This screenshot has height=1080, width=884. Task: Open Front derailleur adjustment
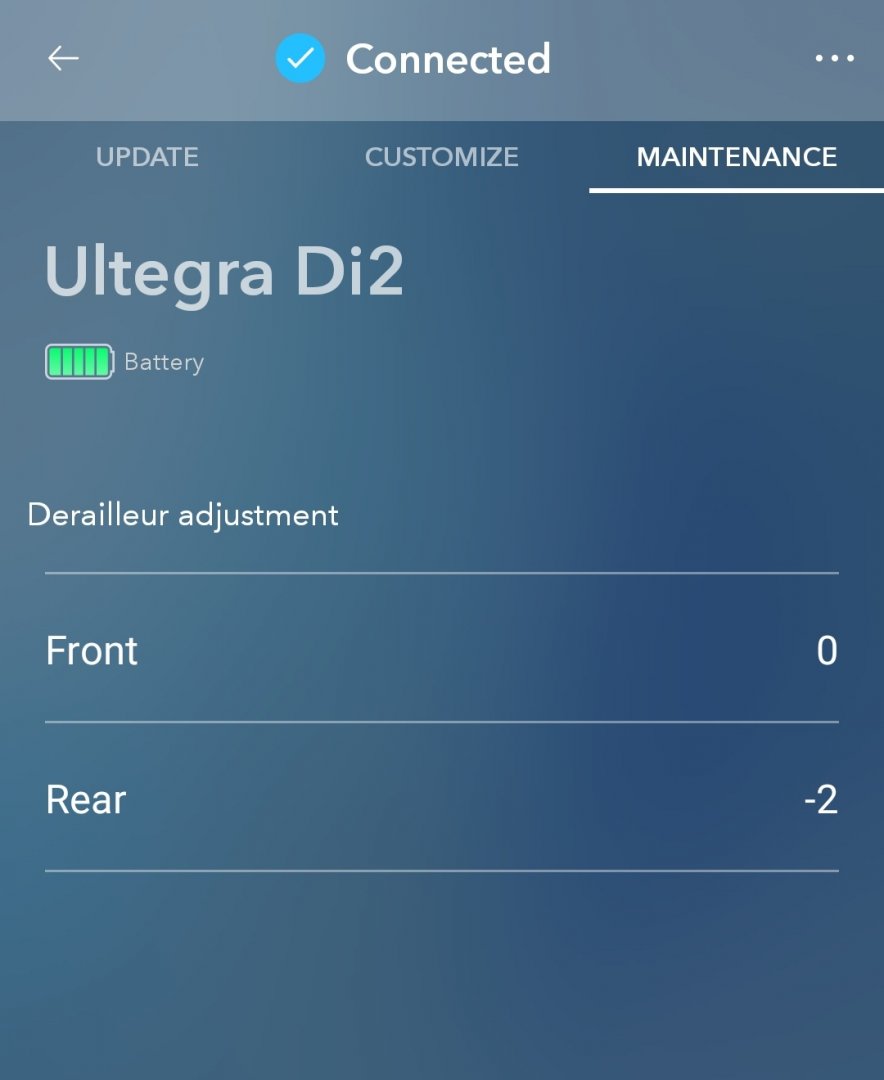[x=441, y=650]
